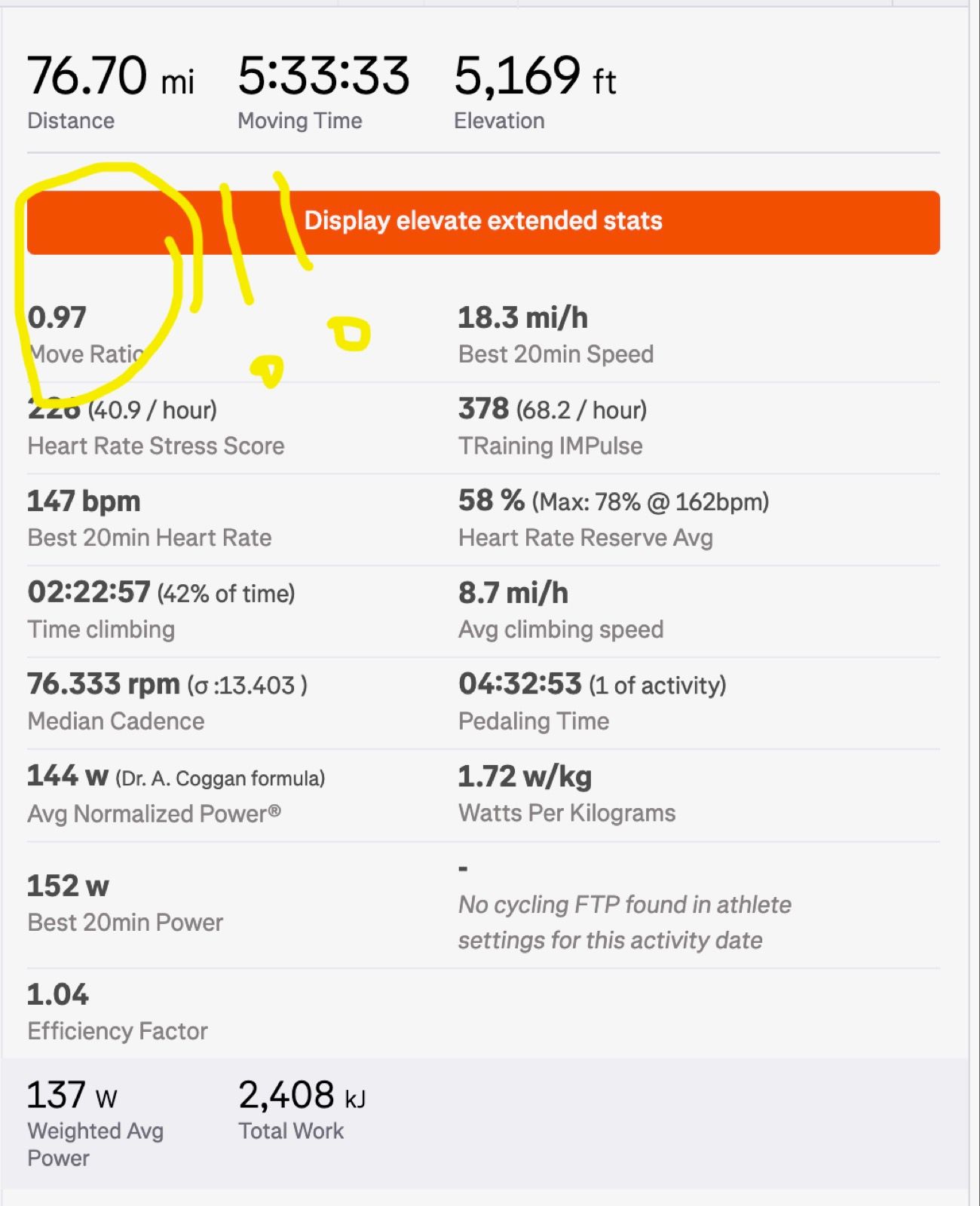The width and height of the screenshot is (980, 1206).
Task: Tap Display elevate extended stats button
Action: click(483, 222)
